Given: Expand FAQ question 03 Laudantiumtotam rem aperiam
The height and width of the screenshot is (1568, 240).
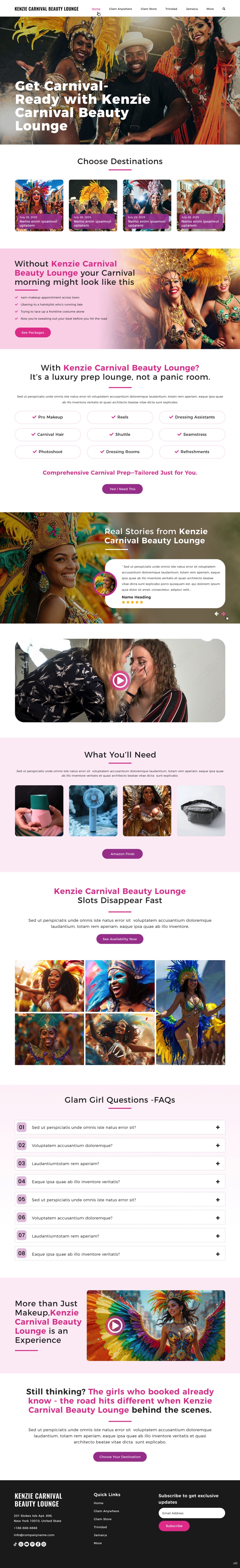Looking at the screenshot, I should pos(217,1163).
